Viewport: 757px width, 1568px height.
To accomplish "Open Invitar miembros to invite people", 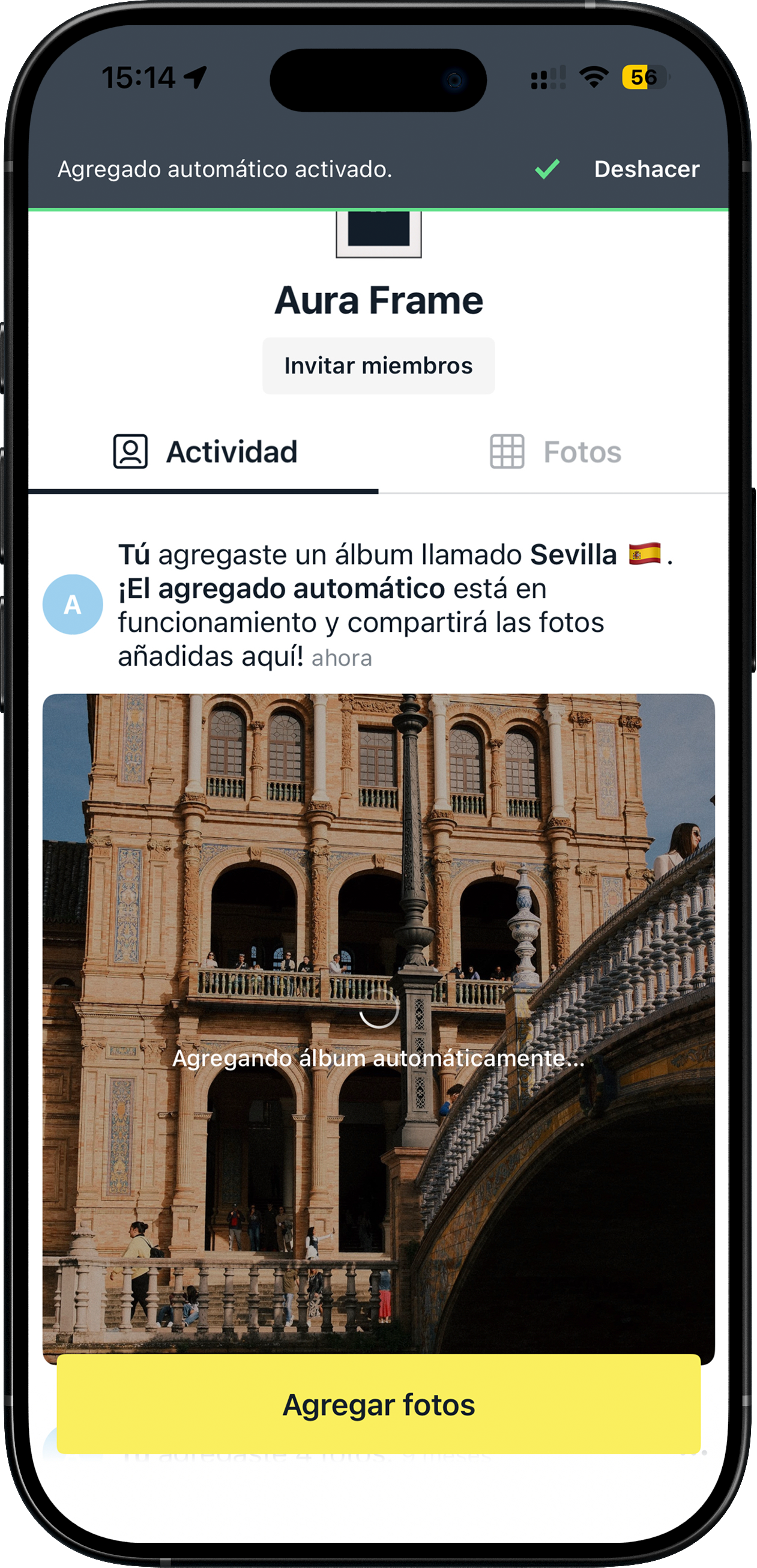I will click(x=378, y=366).
